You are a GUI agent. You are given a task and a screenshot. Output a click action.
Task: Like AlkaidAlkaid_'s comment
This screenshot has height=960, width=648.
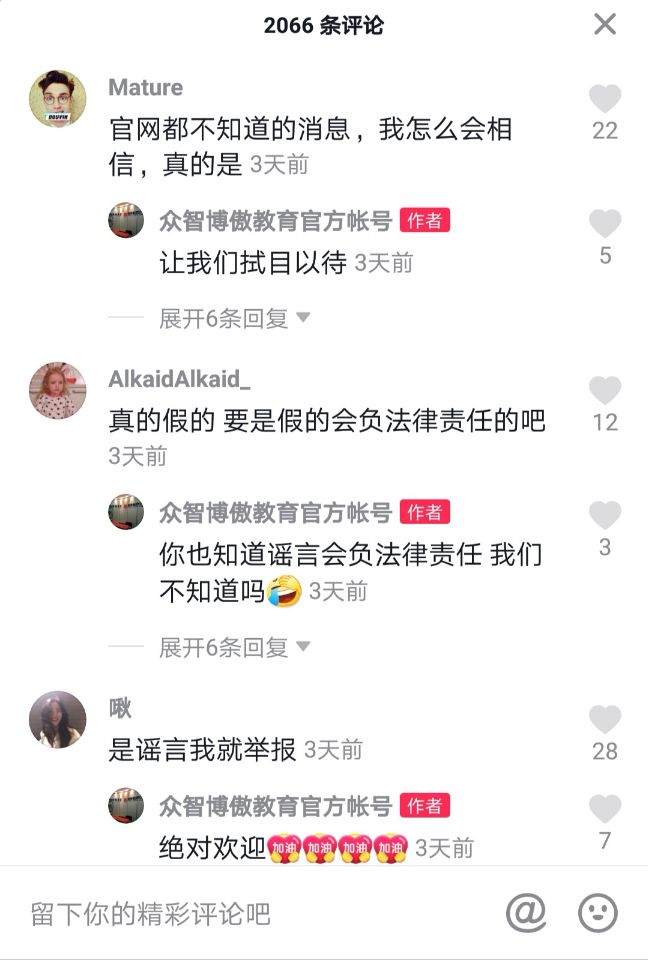click(605, 390)
